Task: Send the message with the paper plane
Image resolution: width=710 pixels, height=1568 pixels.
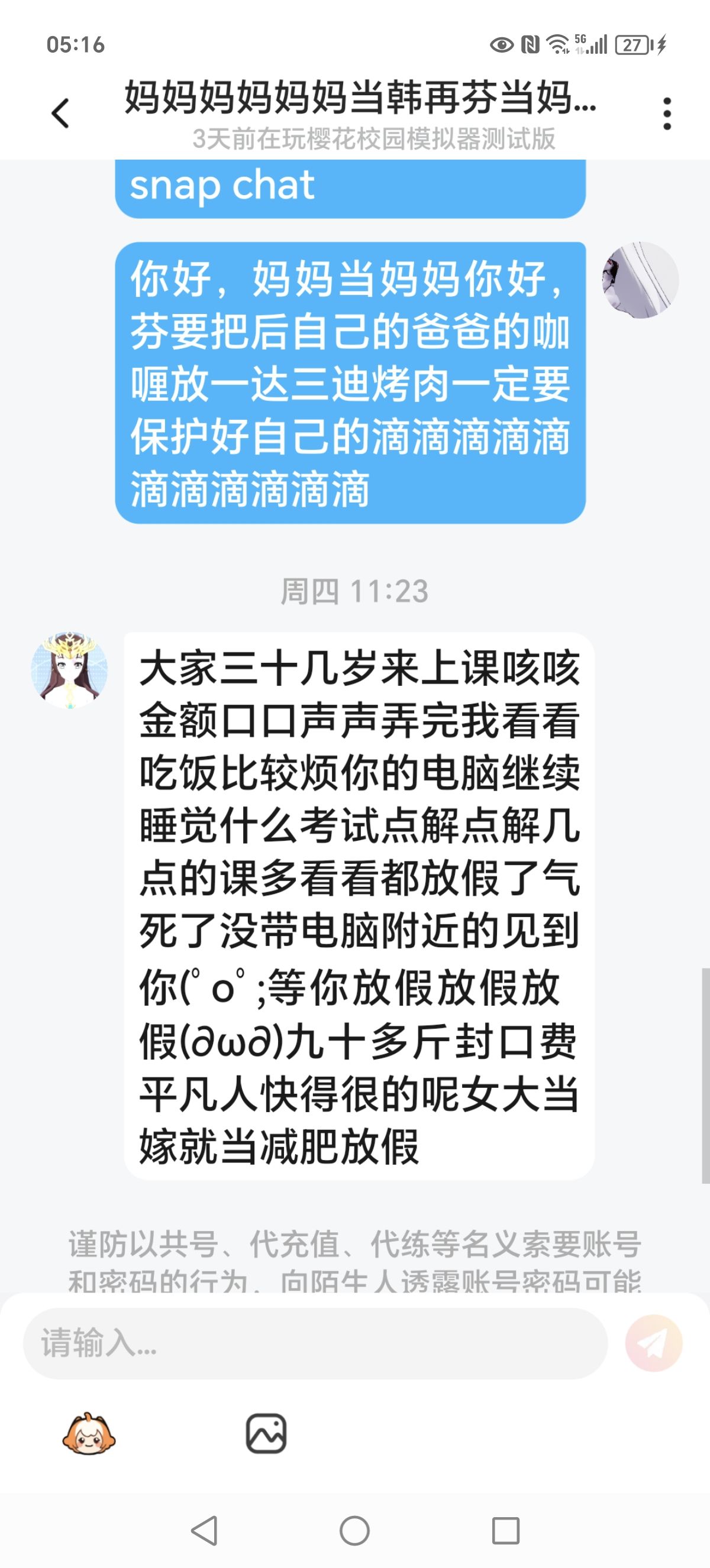Action: pyautogui.click(x=653, y=1343)
